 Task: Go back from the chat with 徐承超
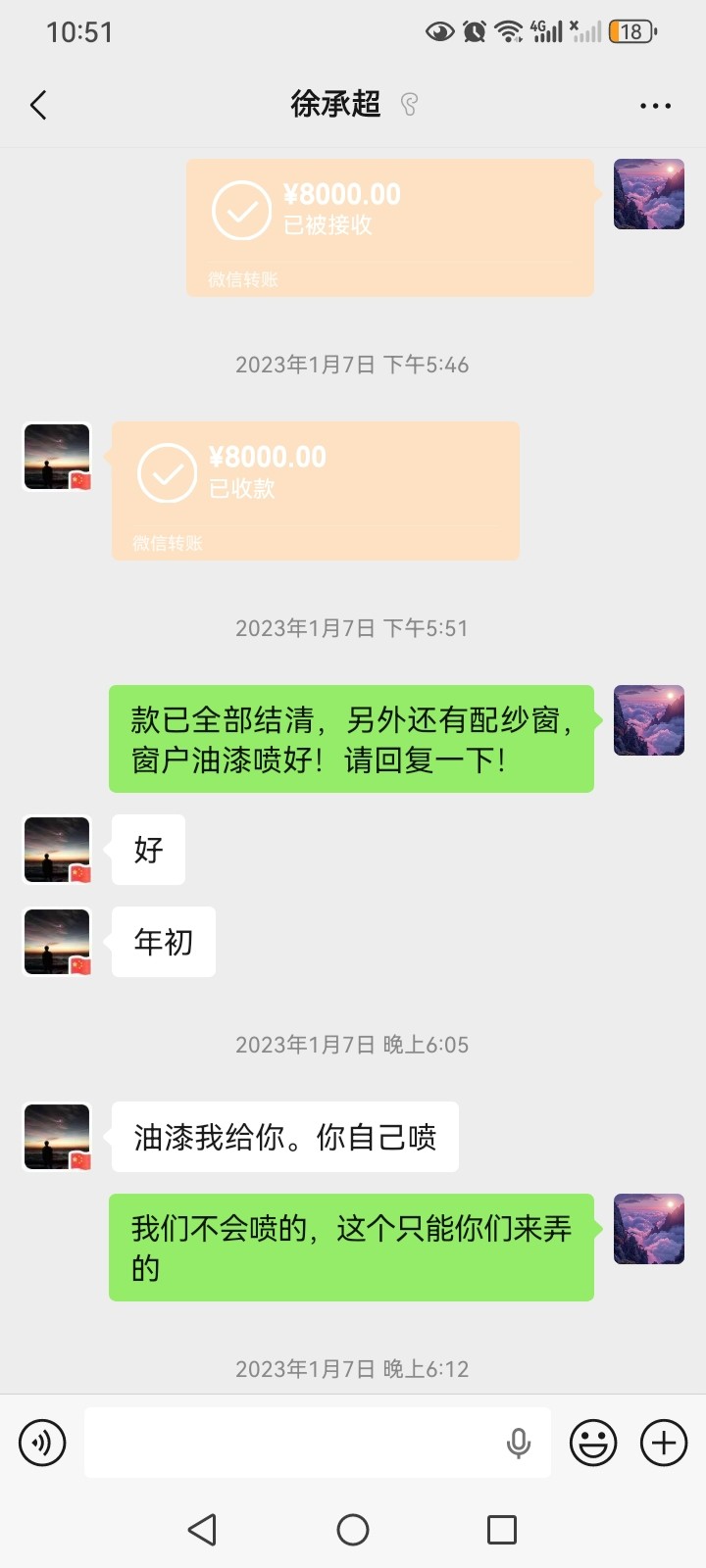[x=39, y=105]
